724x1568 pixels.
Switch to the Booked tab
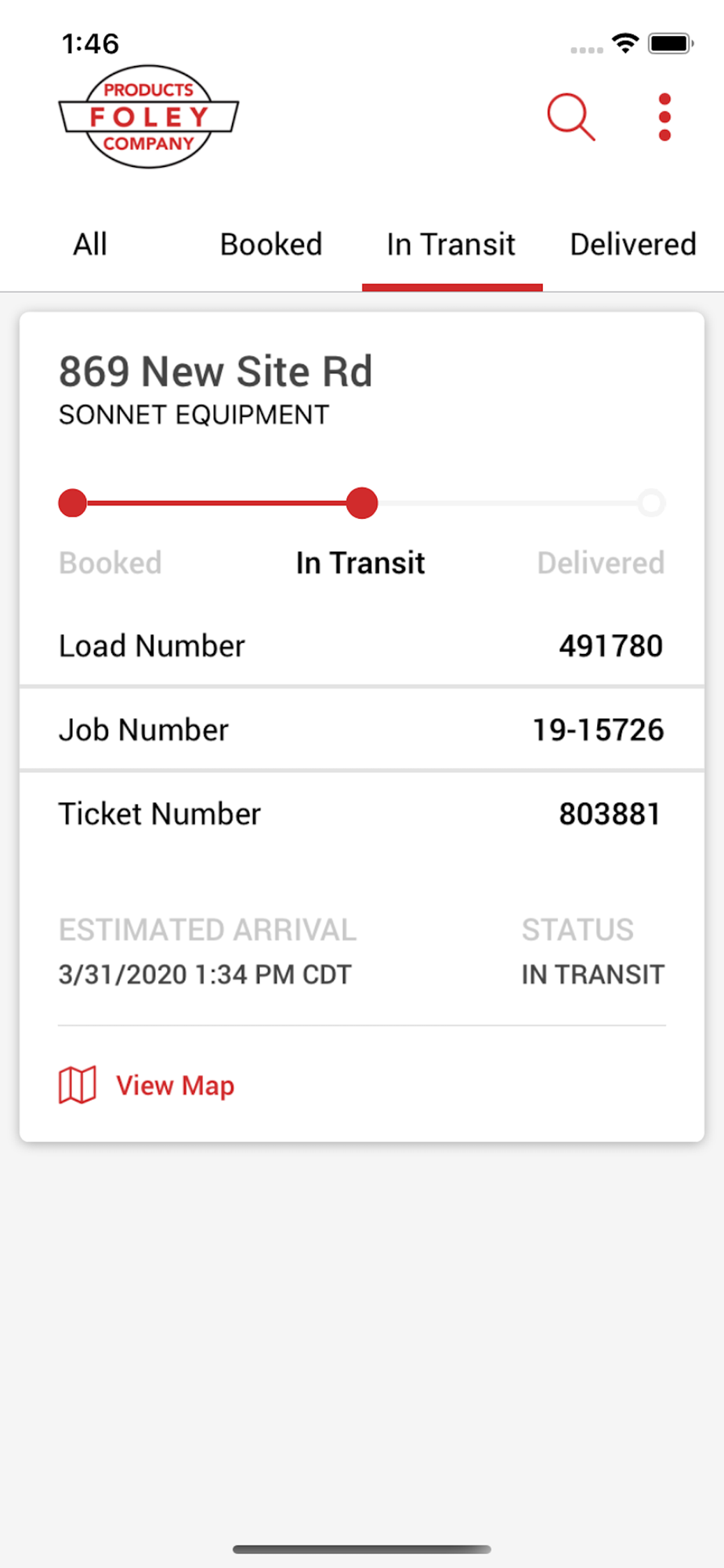(271, 245)
